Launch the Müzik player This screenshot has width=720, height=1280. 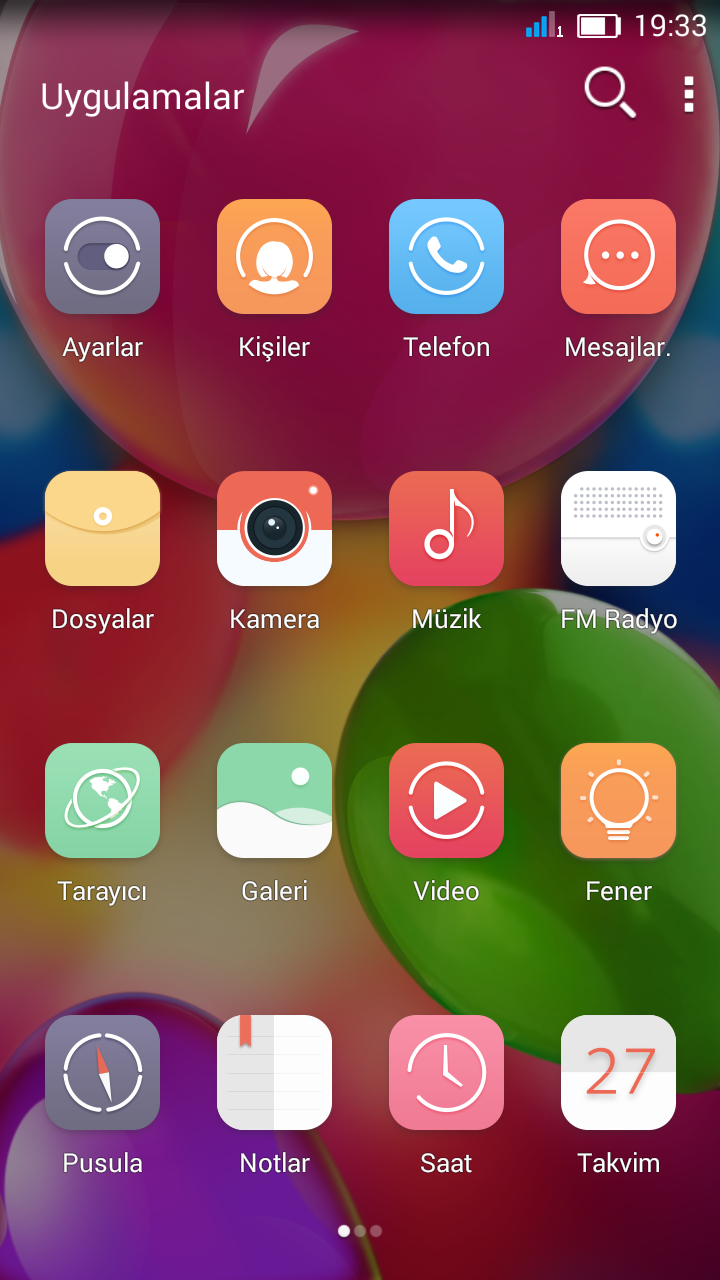pos(446,528)
